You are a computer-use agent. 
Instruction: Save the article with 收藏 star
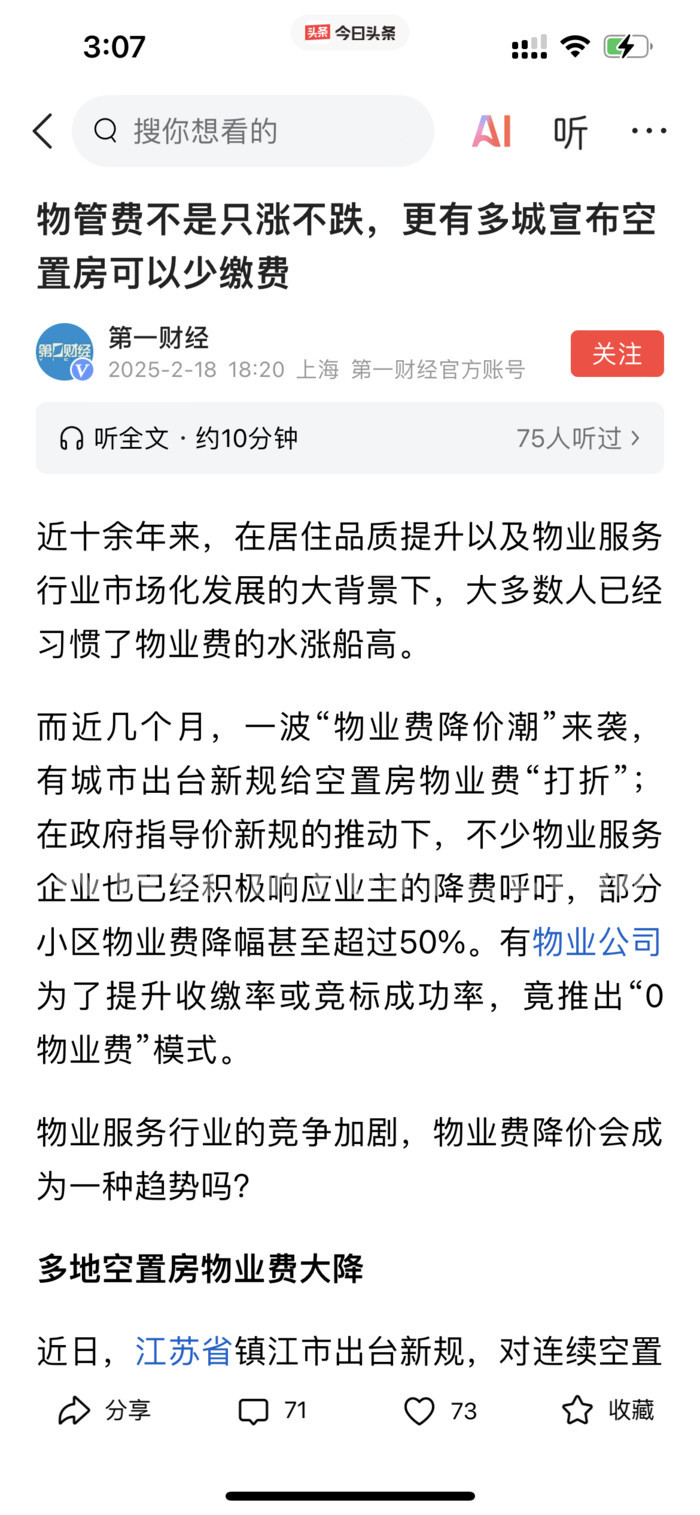pyautogui.click(x=608, y=1411)
